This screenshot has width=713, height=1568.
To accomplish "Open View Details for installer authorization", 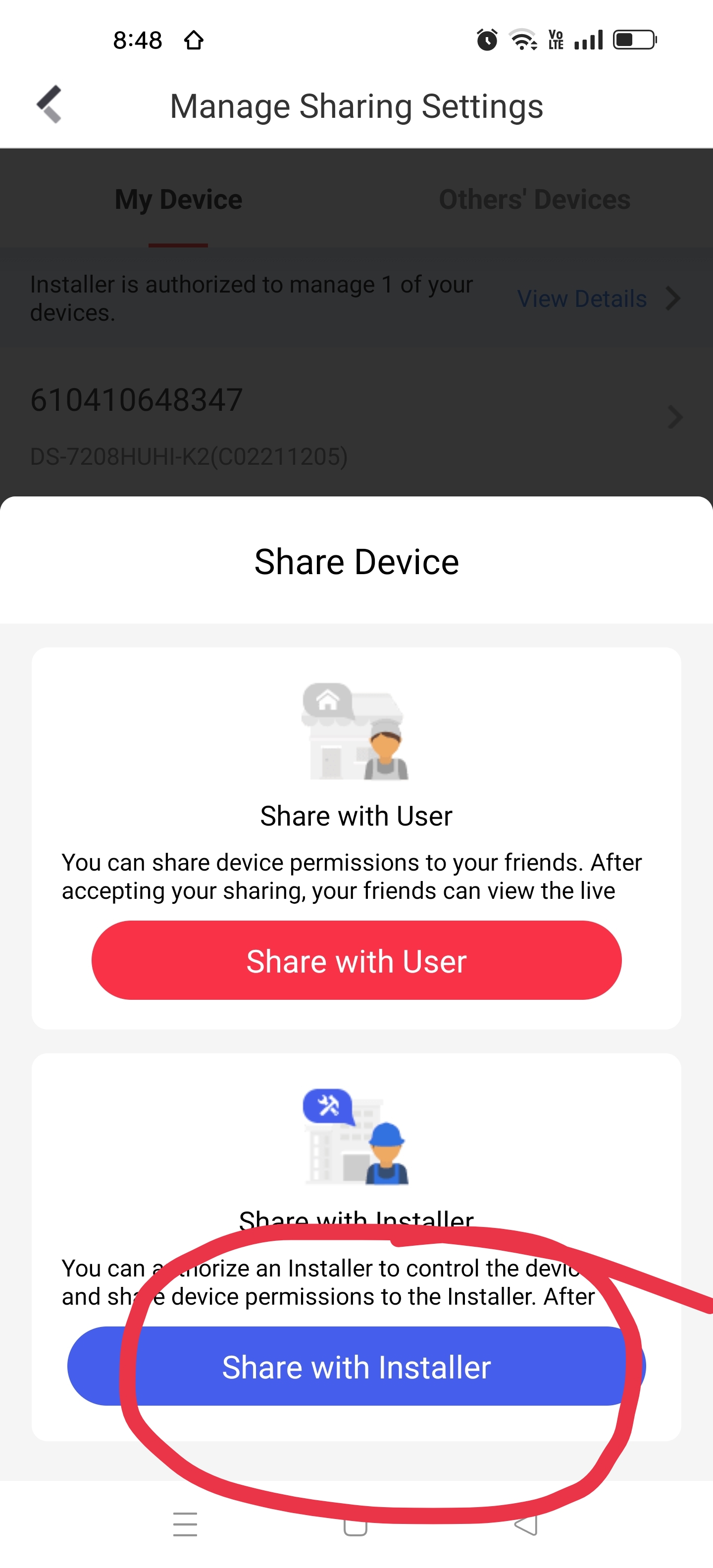I will pos(597,298).
